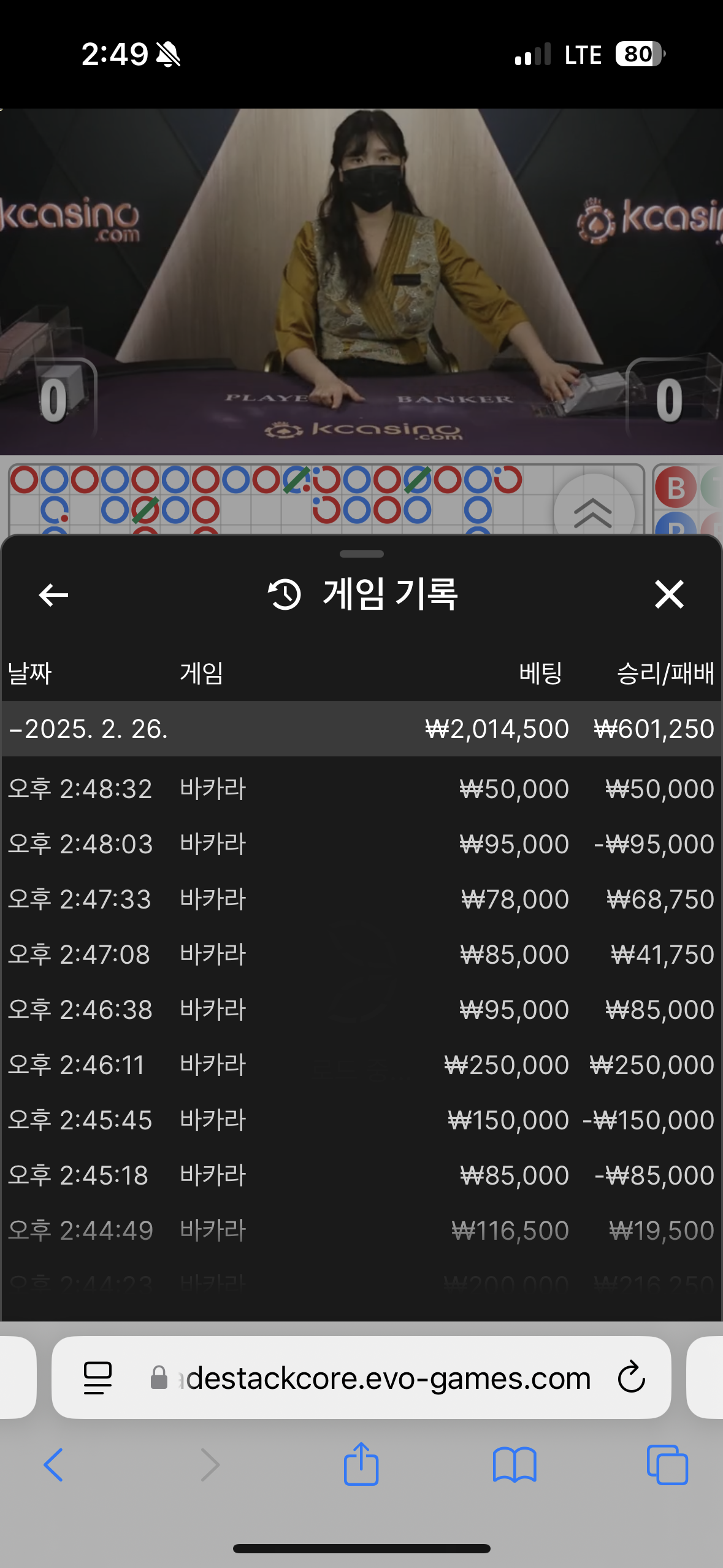Show all open Safari tabs
Viewport: 723px width, 1568px height.
click(x=667, y=1464)
